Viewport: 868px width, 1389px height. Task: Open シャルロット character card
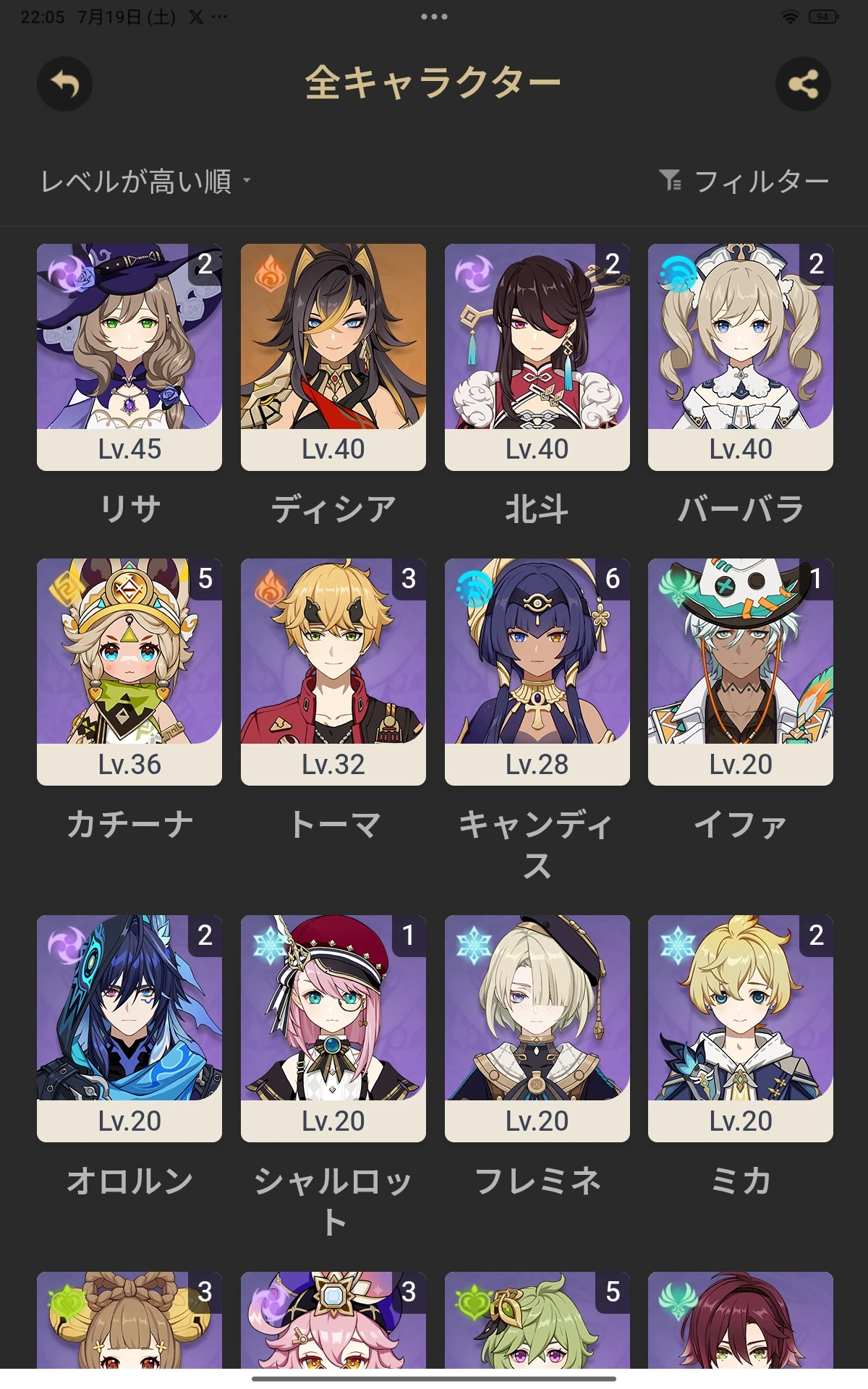(333, 1028)
